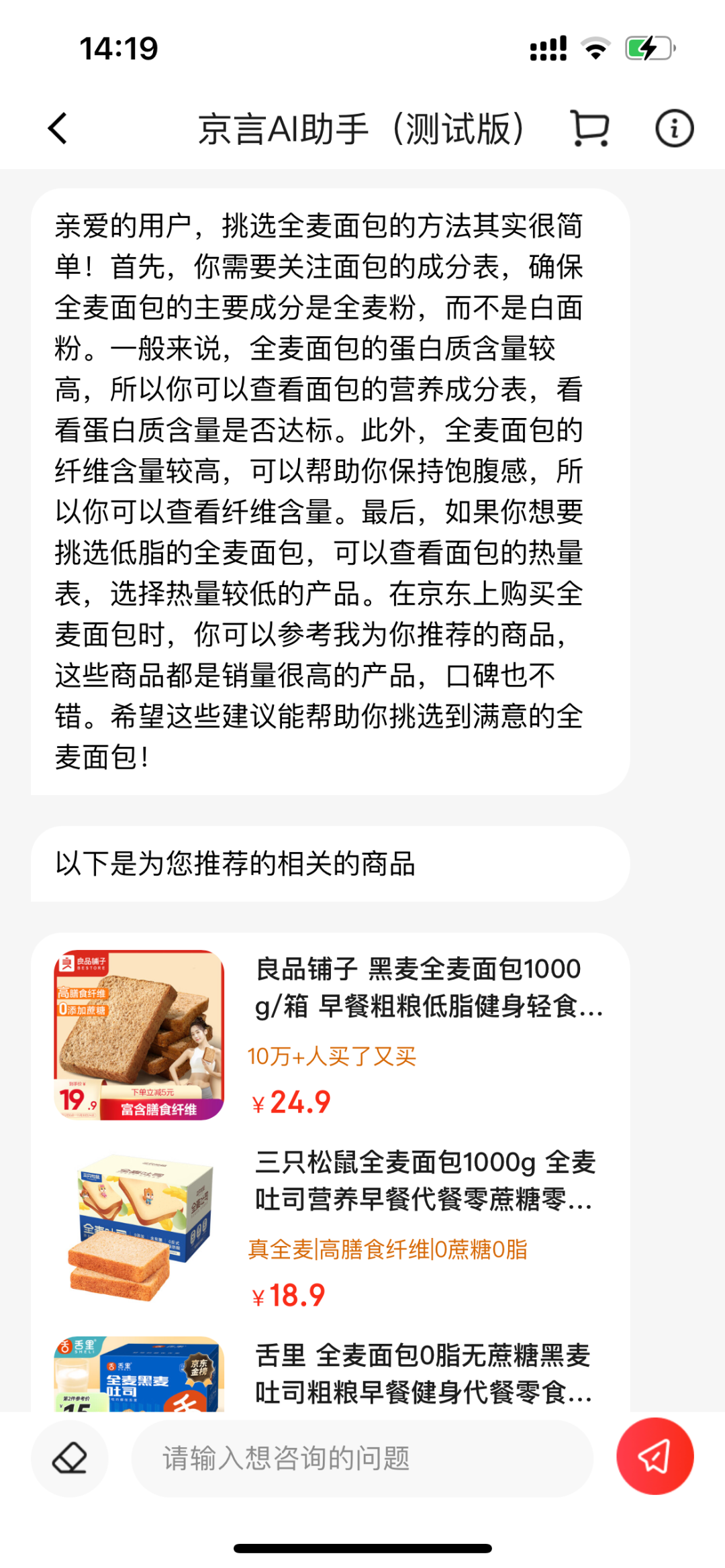Tap the Wi-Fi status icon

coord(593,47)
